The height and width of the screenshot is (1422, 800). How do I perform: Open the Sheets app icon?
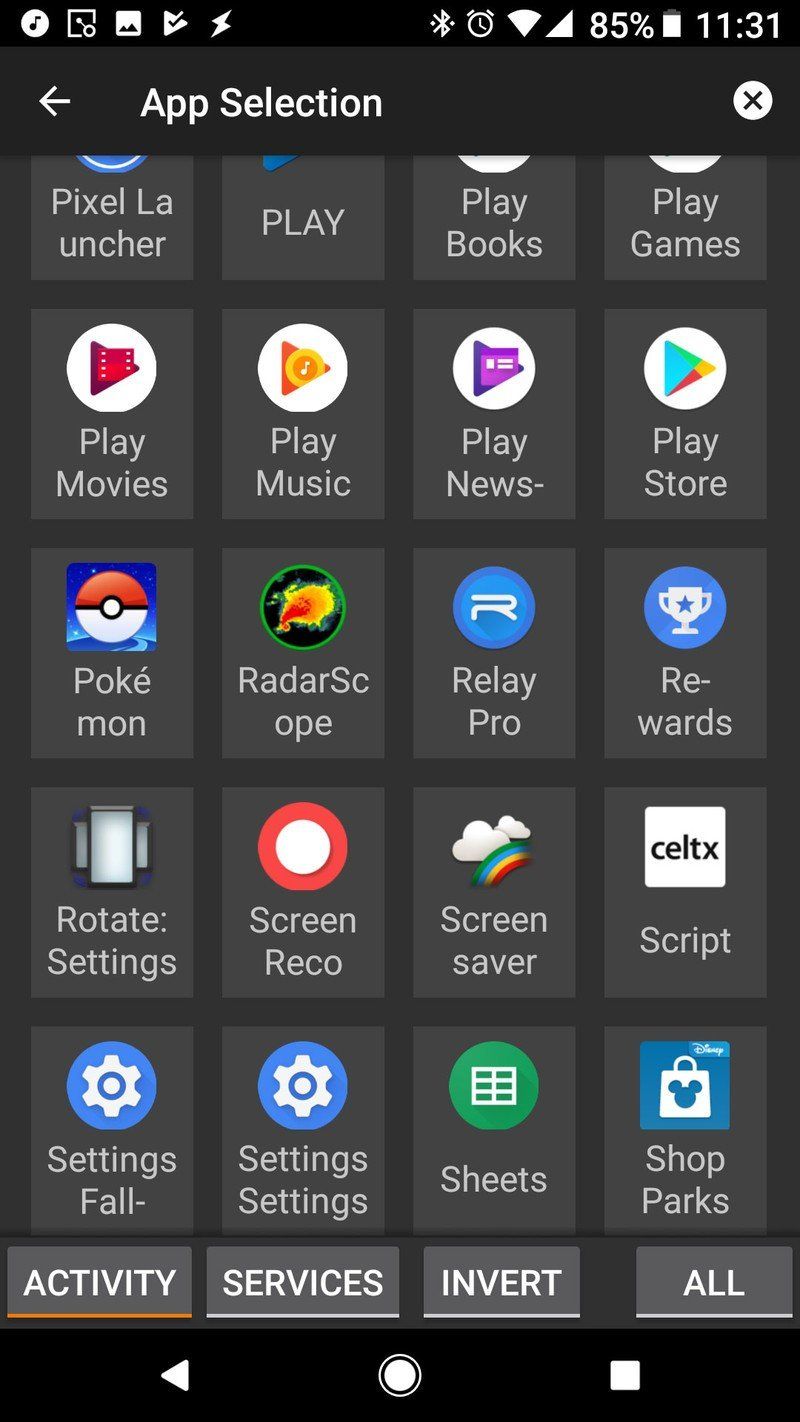[x=494, y=1085]
